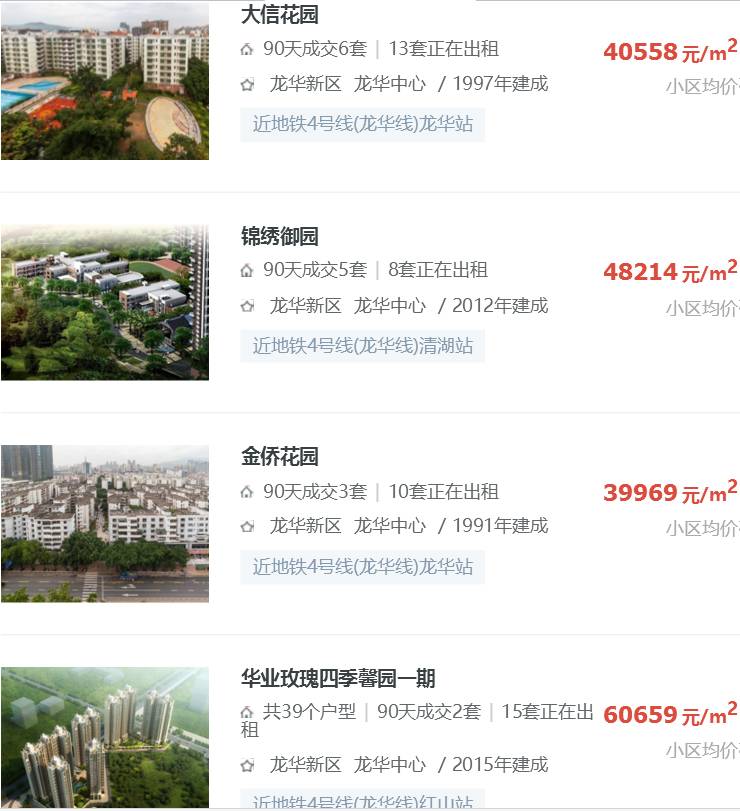Tap 金侨花园's 近地铁4号线龙华站 tag
The height and width of the screenshot is (811, 740).
coord(362,567)
